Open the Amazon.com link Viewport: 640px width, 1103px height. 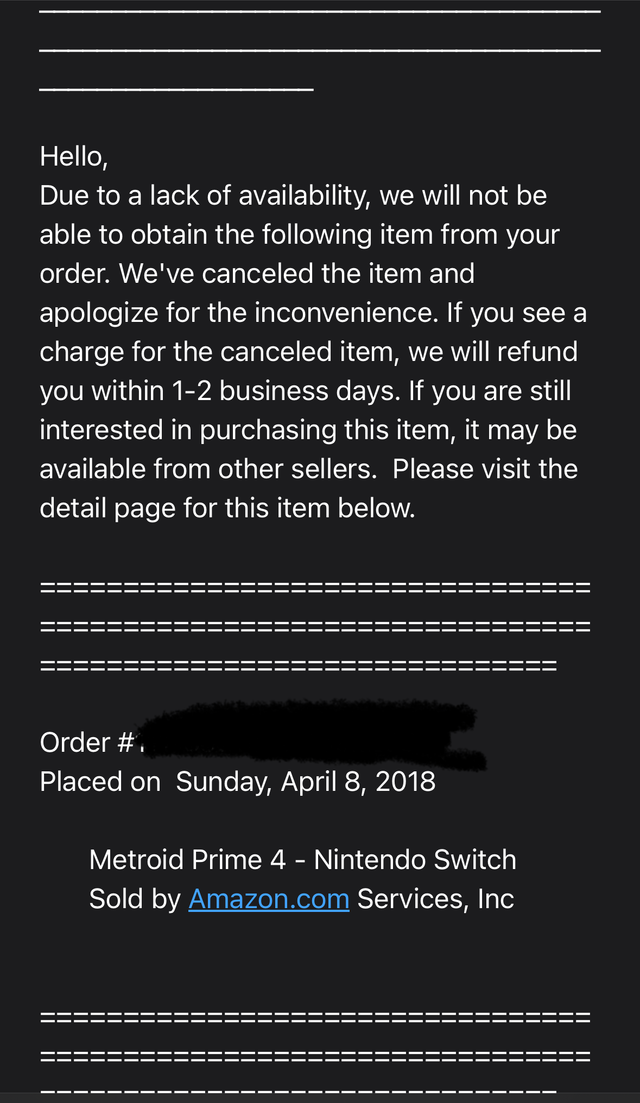point(269,899)
